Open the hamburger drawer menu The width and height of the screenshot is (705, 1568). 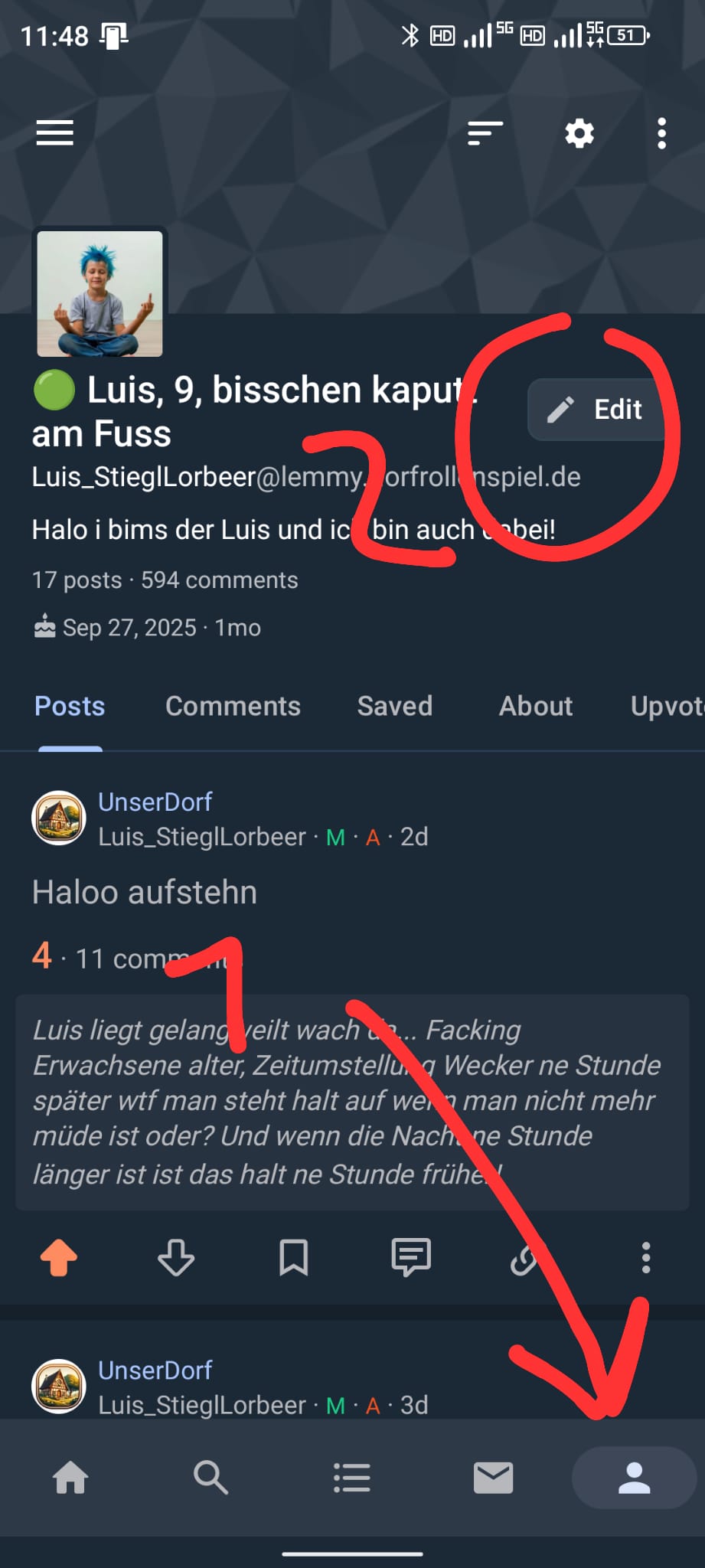[55, 133]
